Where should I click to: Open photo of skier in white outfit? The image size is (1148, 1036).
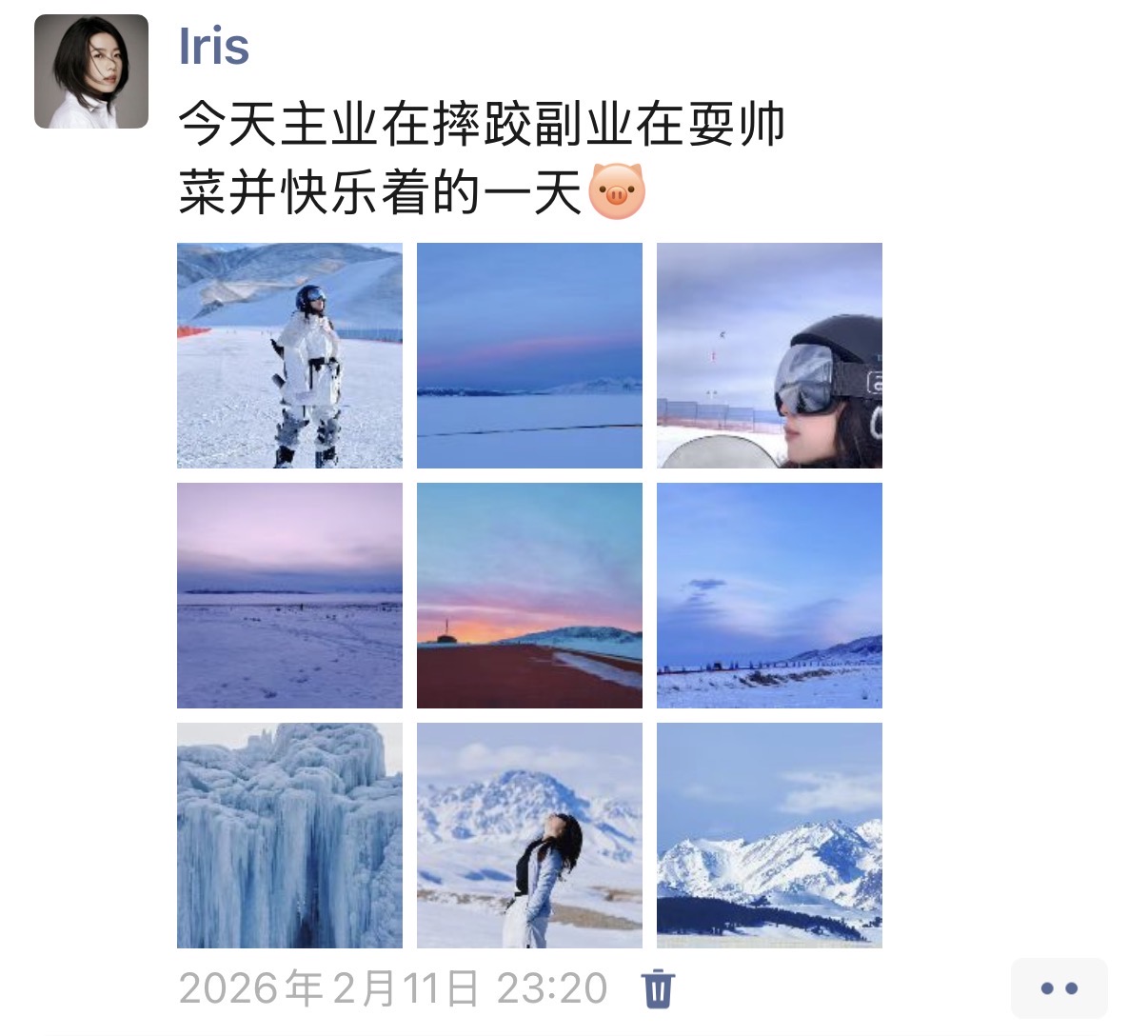(x=289, y=355)
